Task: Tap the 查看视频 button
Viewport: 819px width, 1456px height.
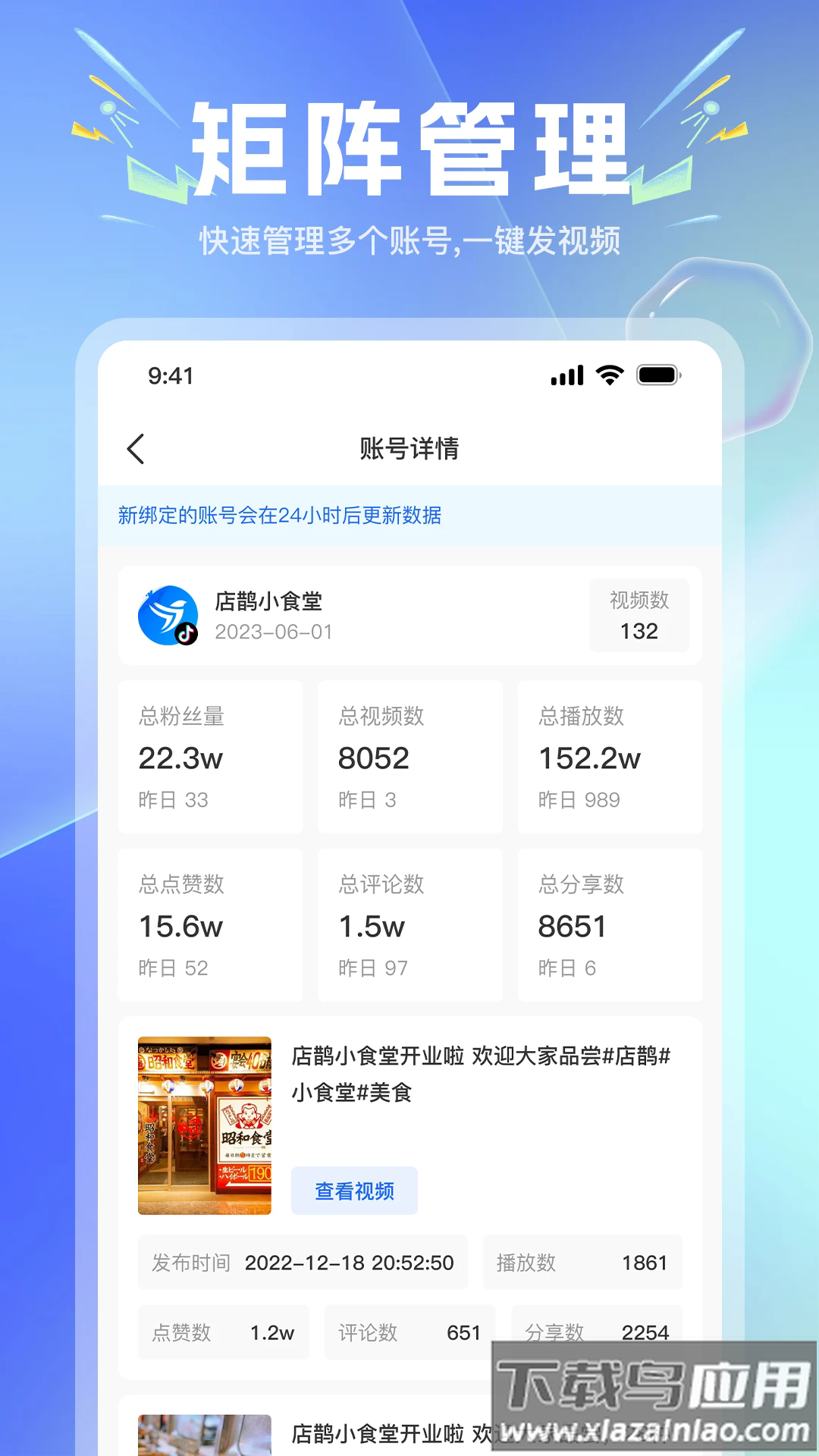Action: pyautogui.click(x=354, y=1191)
